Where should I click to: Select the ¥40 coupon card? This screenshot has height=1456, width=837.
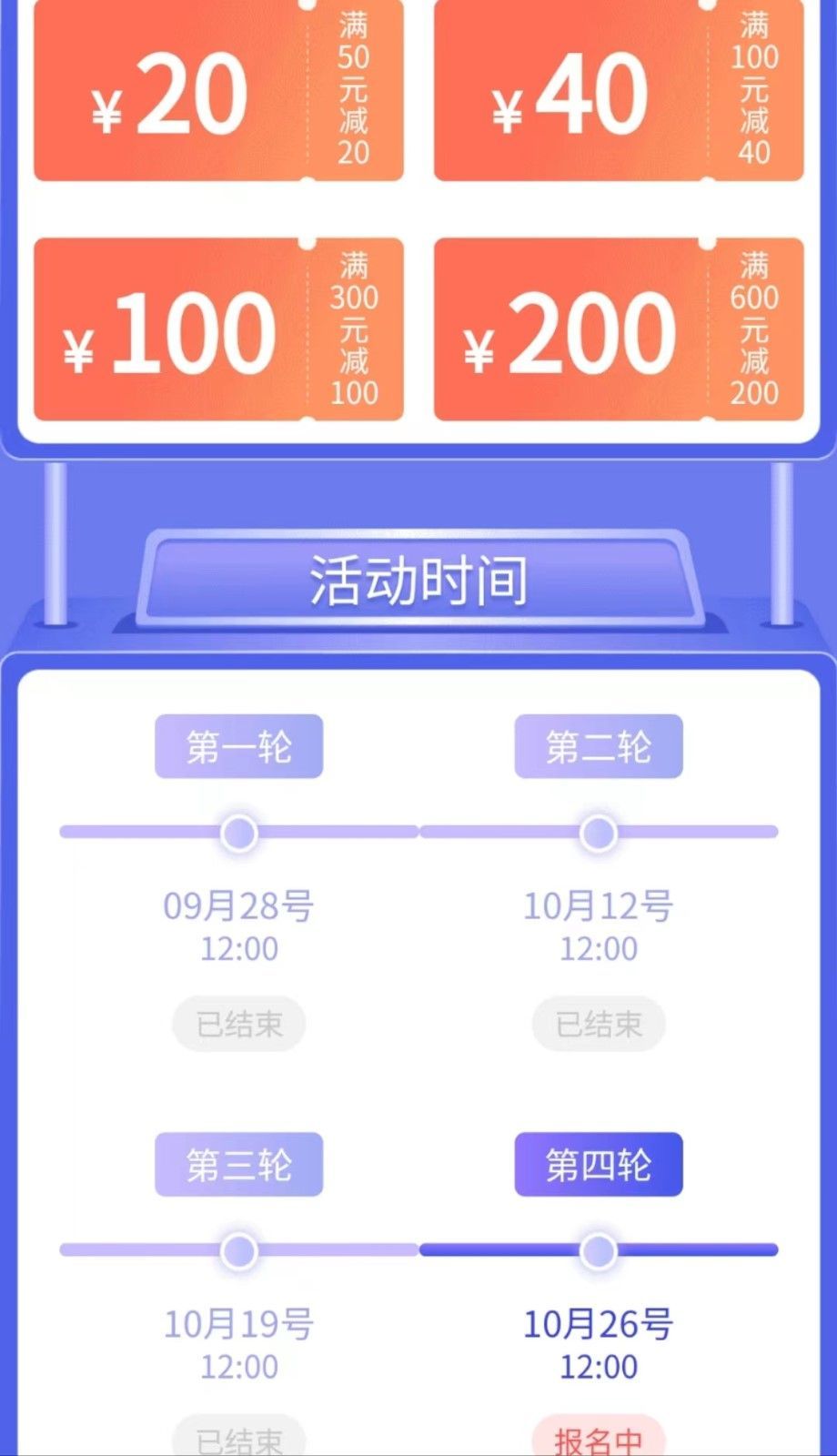pos(619,92)
